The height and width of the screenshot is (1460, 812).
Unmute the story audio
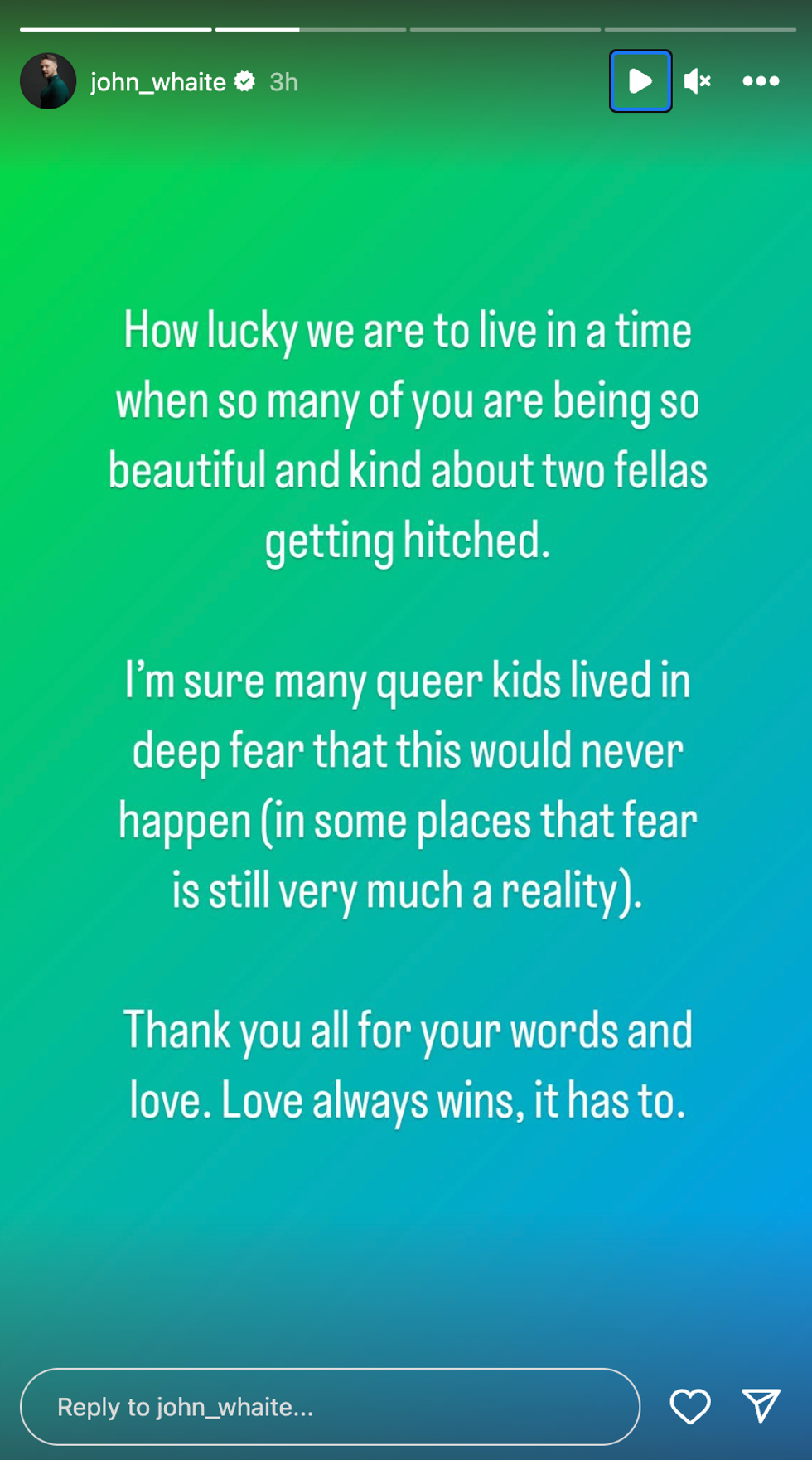[x=697, y=81]
